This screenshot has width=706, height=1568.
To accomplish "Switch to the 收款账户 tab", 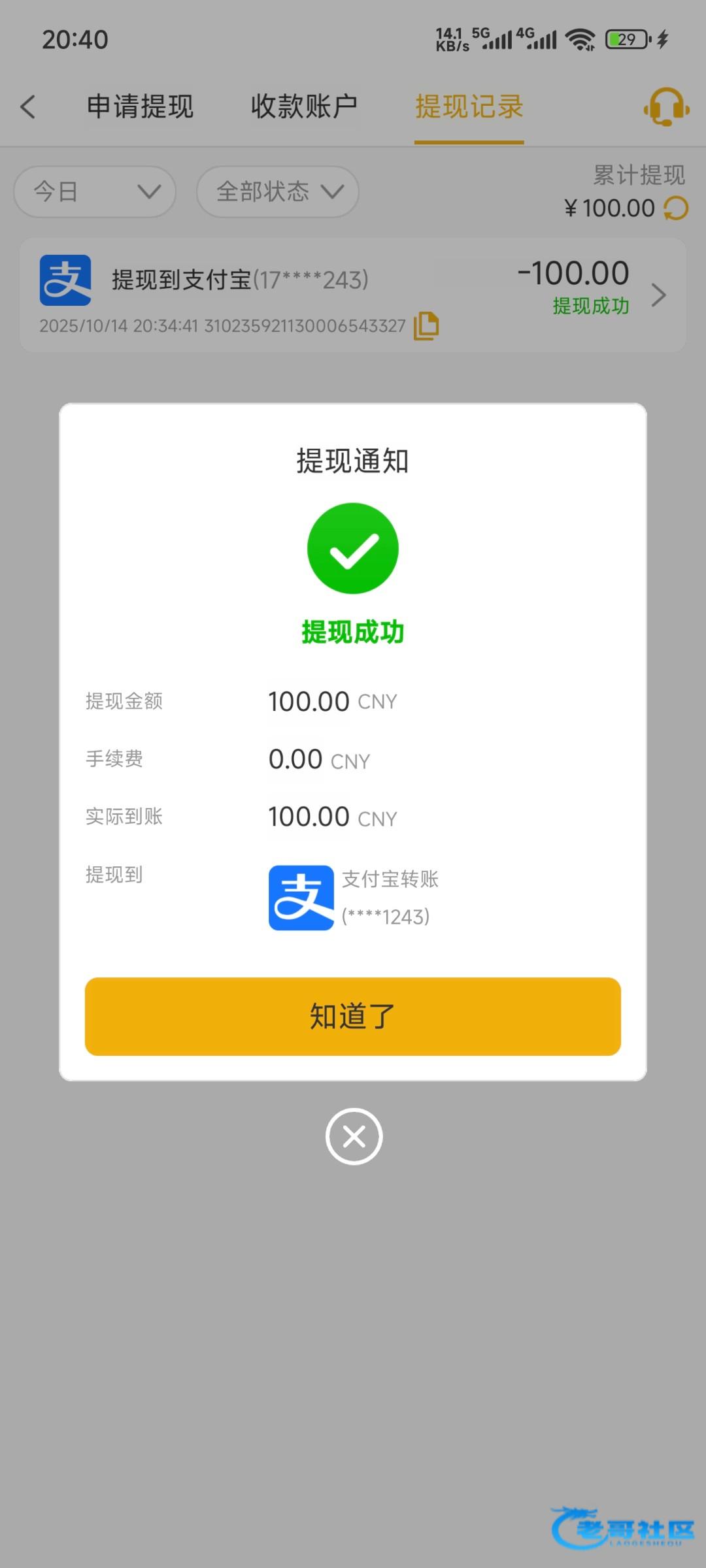I will click(304, 106).
